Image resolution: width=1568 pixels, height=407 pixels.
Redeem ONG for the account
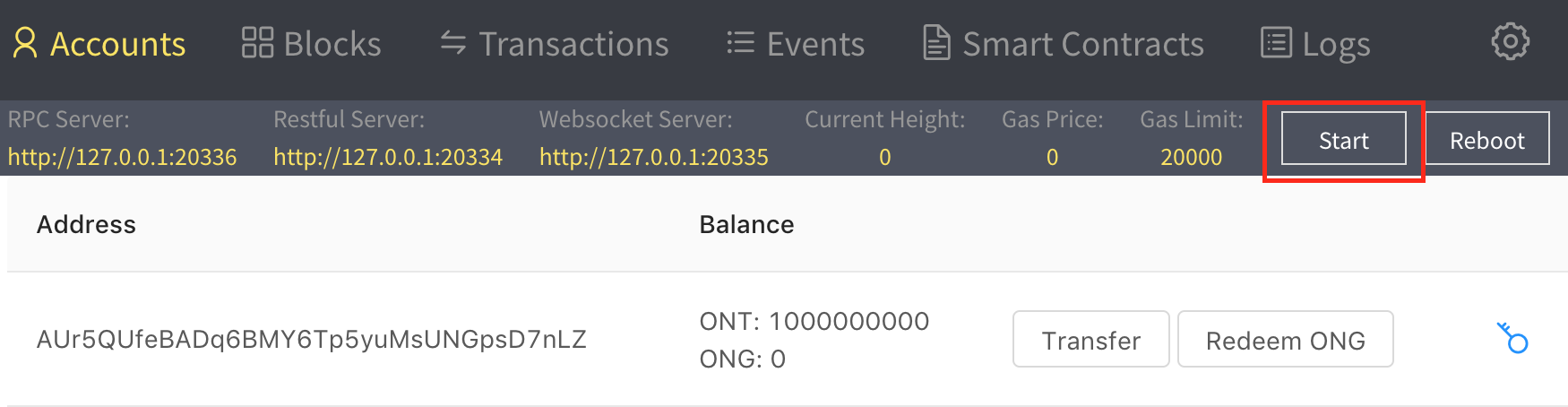pyautogui.click(x=1285, y=340)
